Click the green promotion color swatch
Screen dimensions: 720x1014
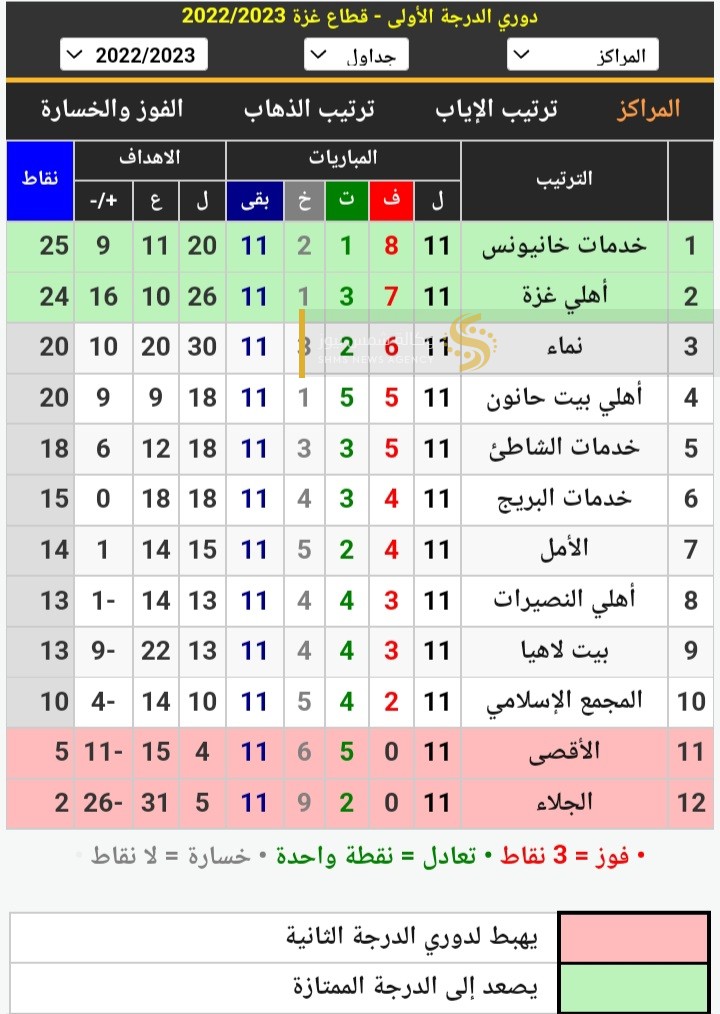coord(633,986)
